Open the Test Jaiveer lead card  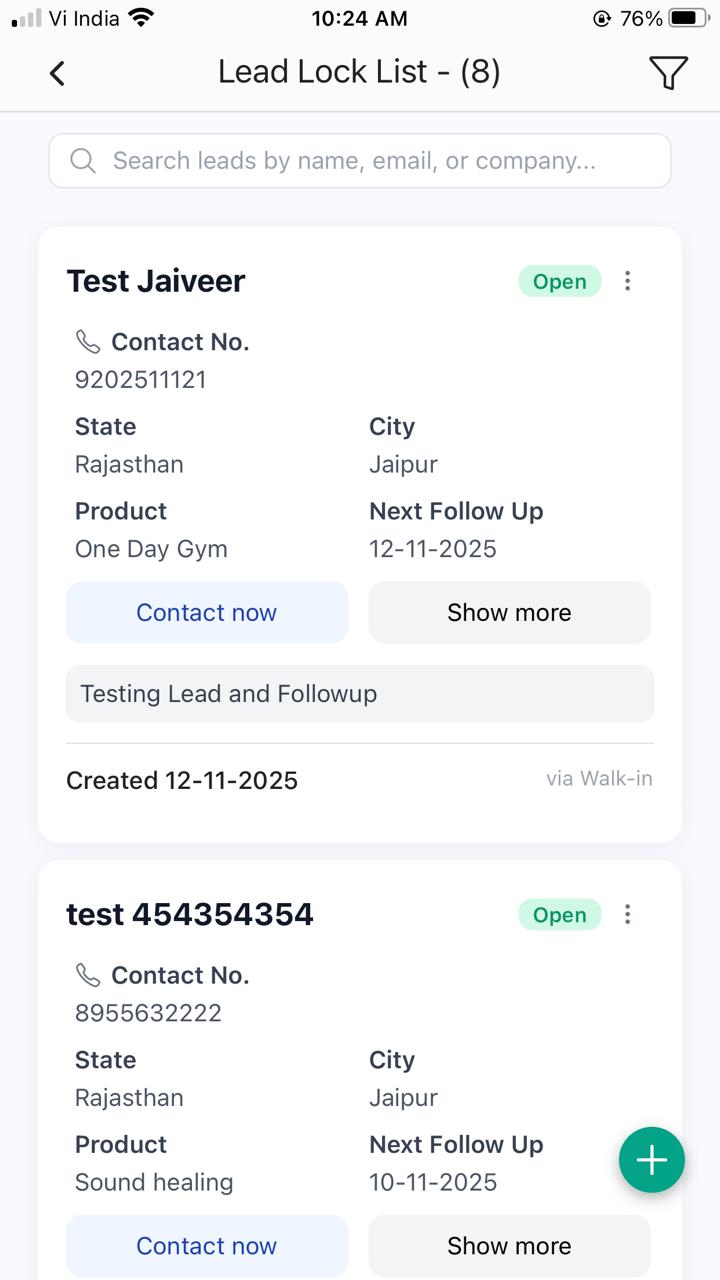click(x=156, y=281)
